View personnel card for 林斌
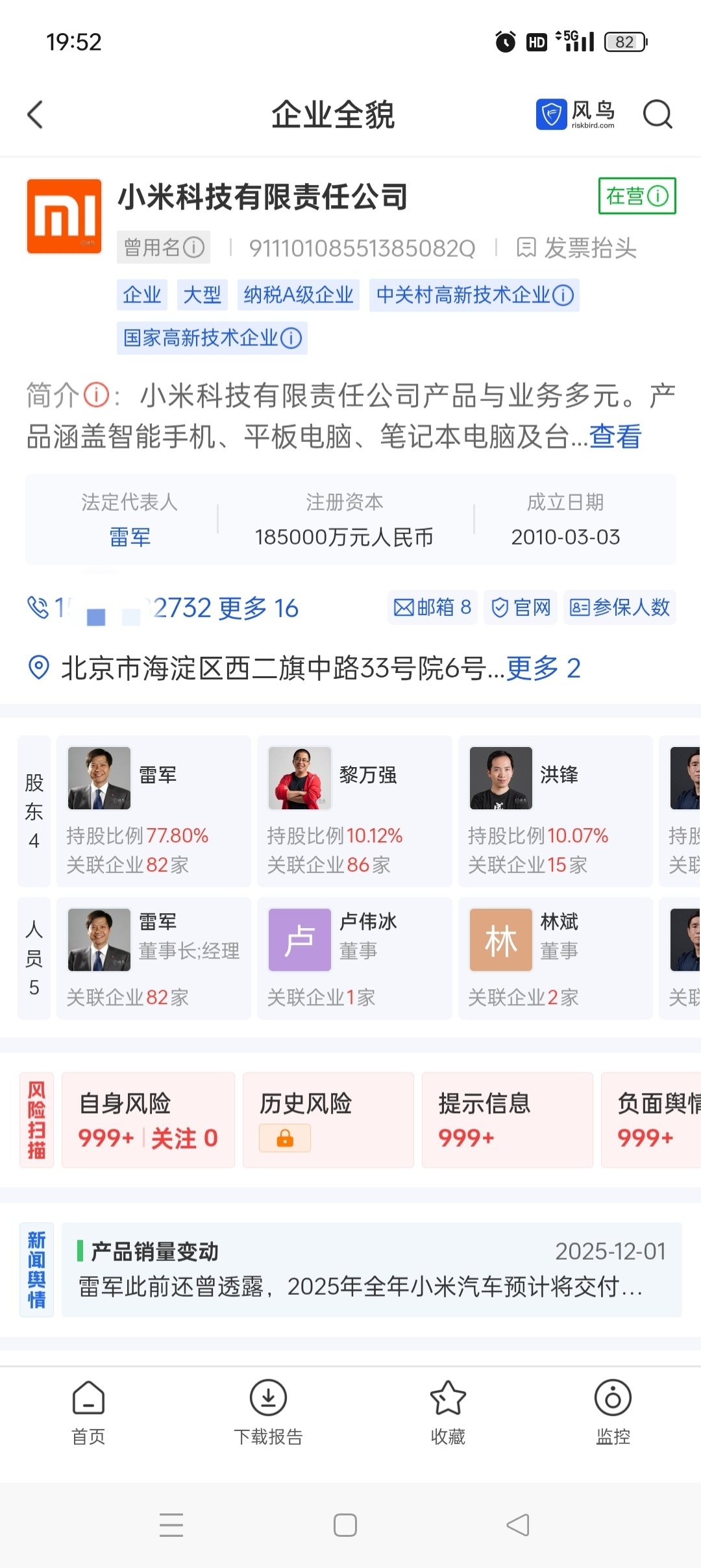Viewport: 701px width, 1568px height. tap(555, 958)
